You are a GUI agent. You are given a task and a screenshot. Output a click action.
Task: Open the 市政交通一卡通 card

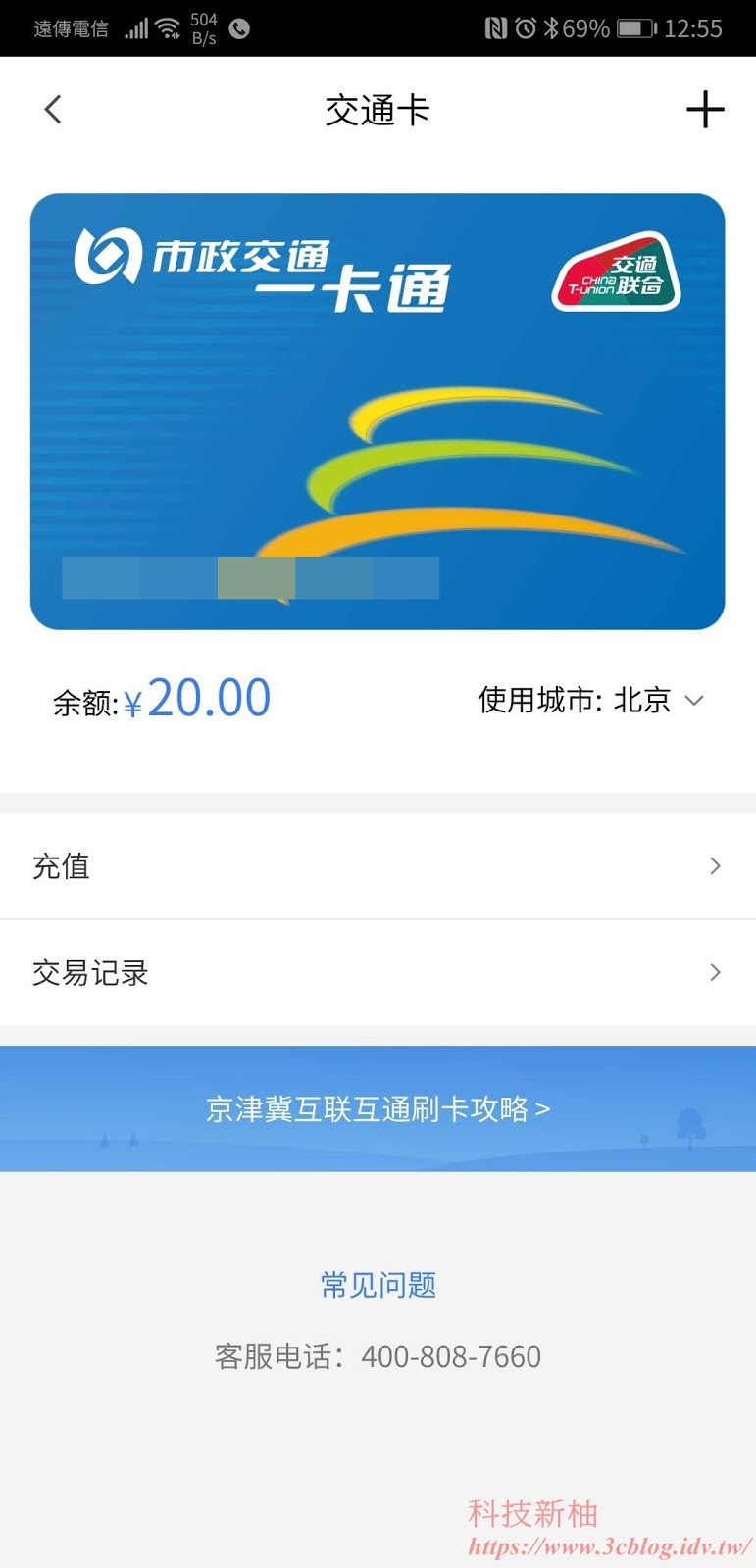tap(378, 411)
